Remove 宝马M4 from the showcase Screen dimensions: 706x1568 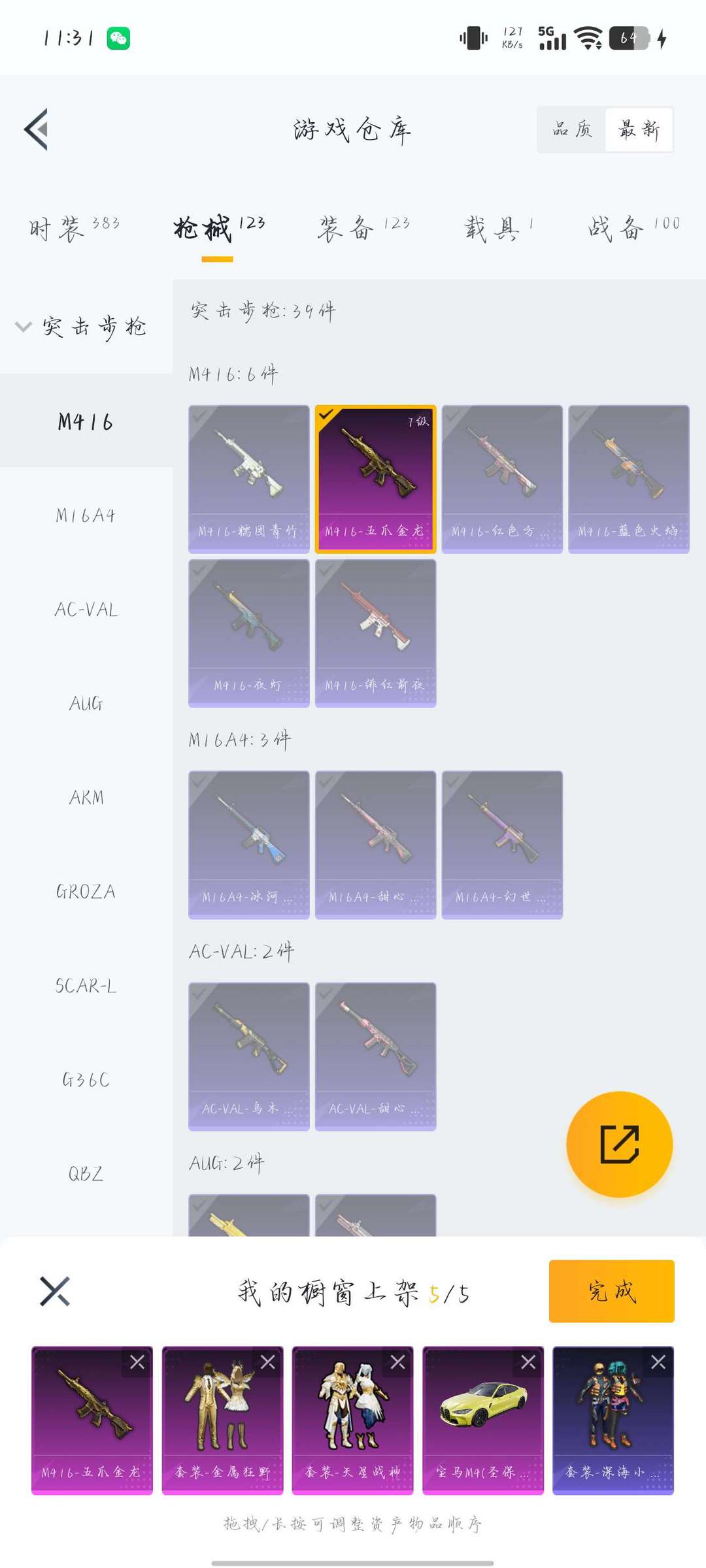tap(528, 1362)
